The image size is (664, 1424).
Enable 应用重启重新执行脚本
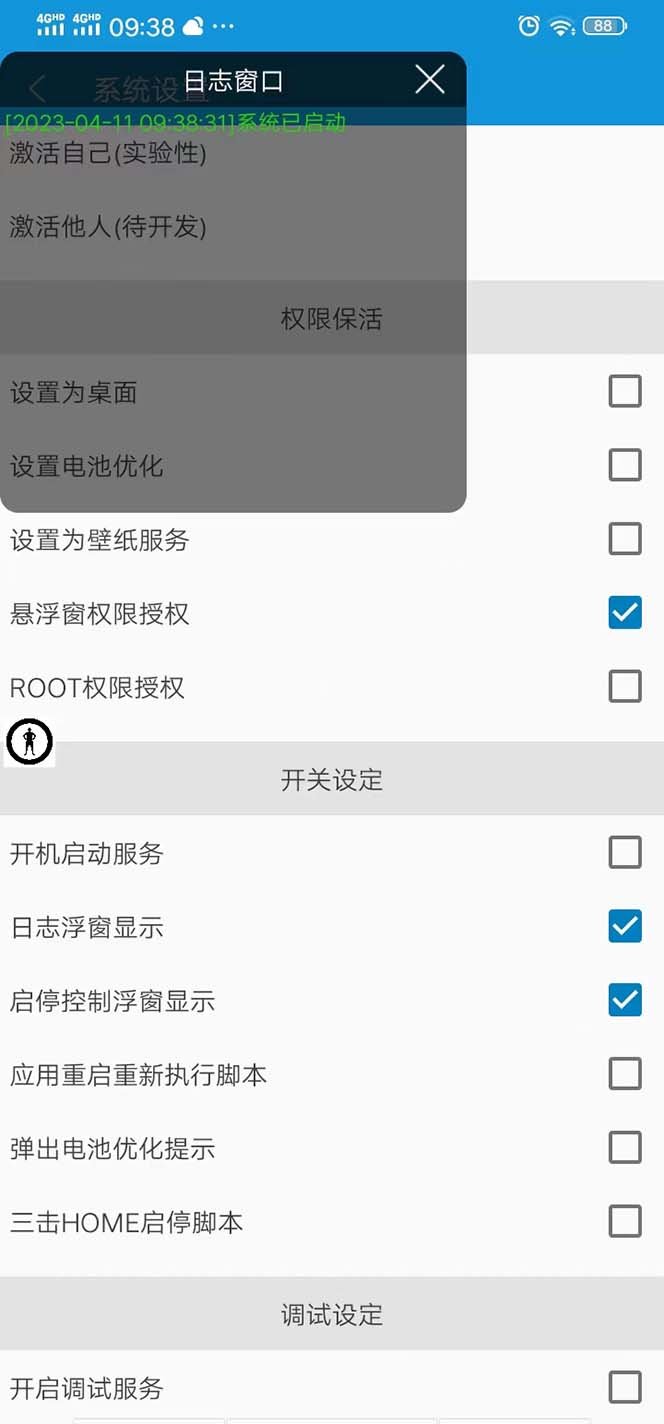[x=625, y=1074]
